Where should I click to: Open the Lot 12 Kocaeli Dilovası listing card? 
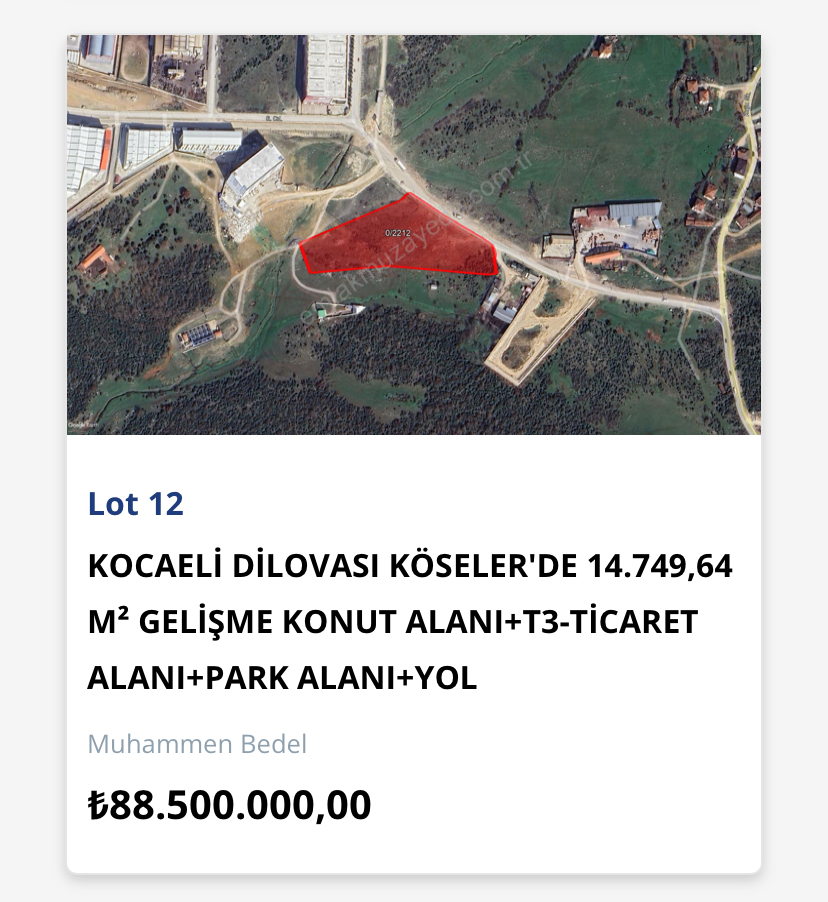(x=414, y=454)
